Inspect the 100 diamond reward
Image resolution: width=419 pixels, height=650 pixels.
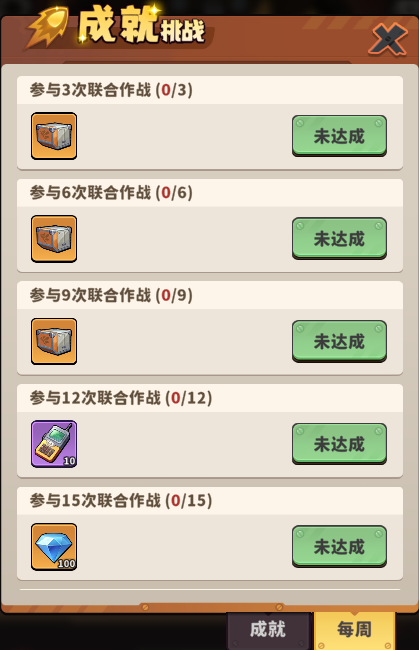click(x=54, y=547)
